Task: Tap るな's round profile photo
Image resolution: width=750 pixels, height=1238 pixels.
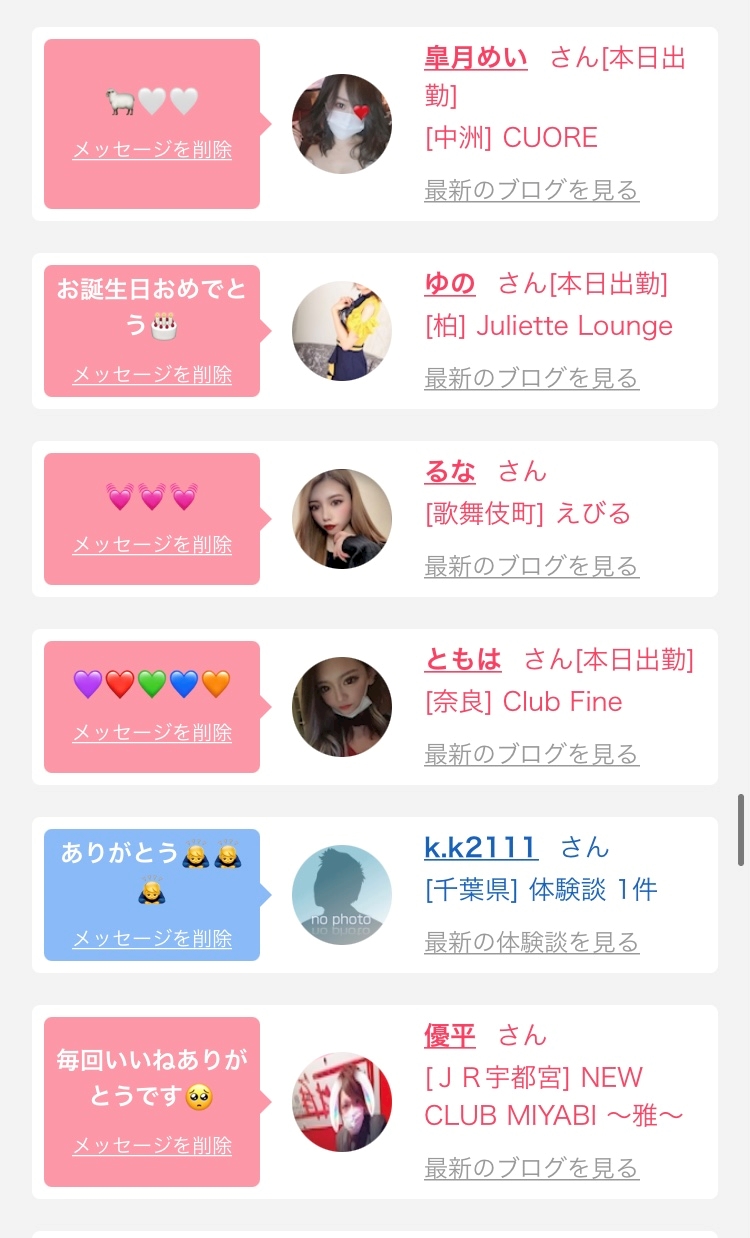Action: coord(342,519)
